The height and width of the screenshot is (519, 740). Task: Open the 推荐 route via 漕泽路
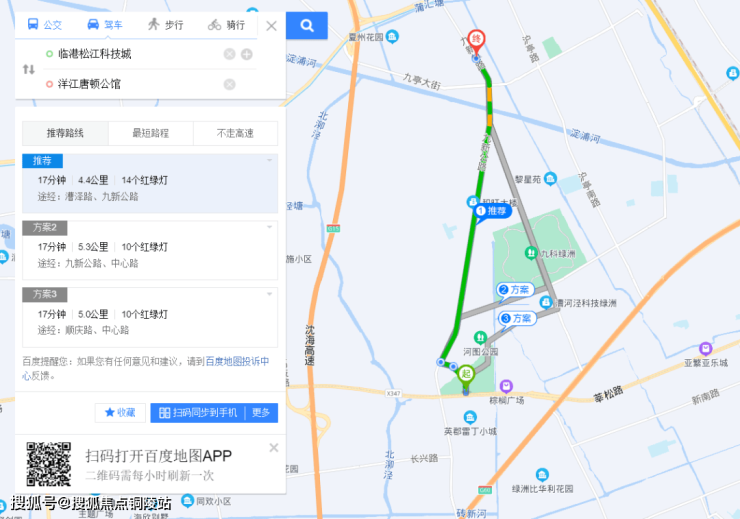click(x=149, y=187)
